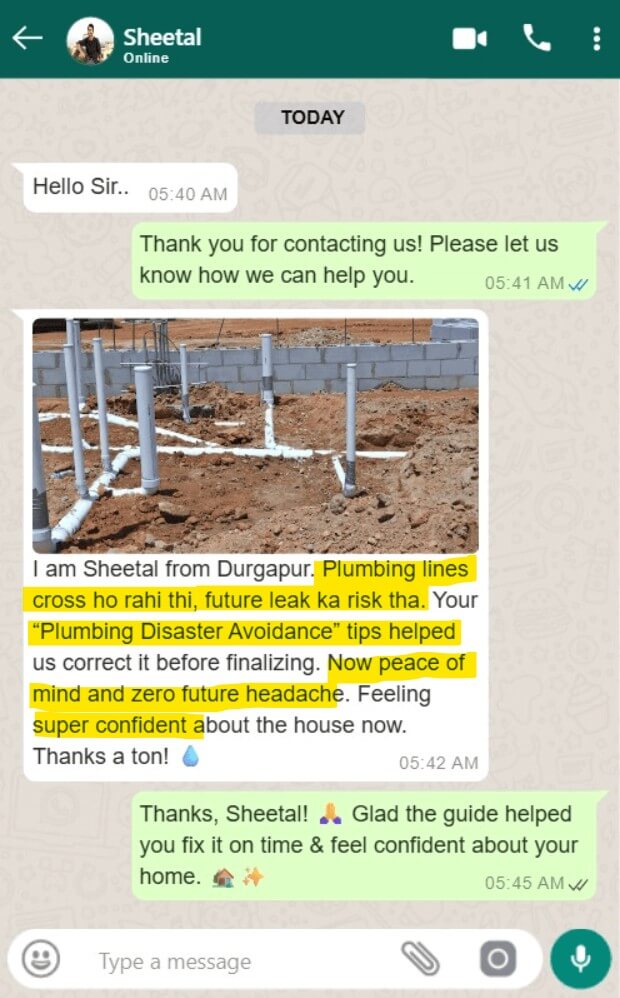The width and height of the screenshot is (620, 998).
Task: Open the plumbing pipes photo
Action: (255, 435)
